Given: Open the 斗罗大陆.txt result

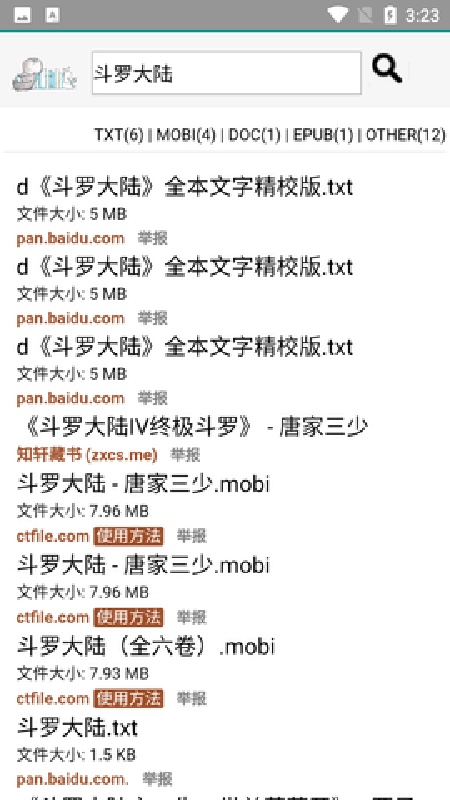Looking at the screenshot, I should [x=77, y=728].
